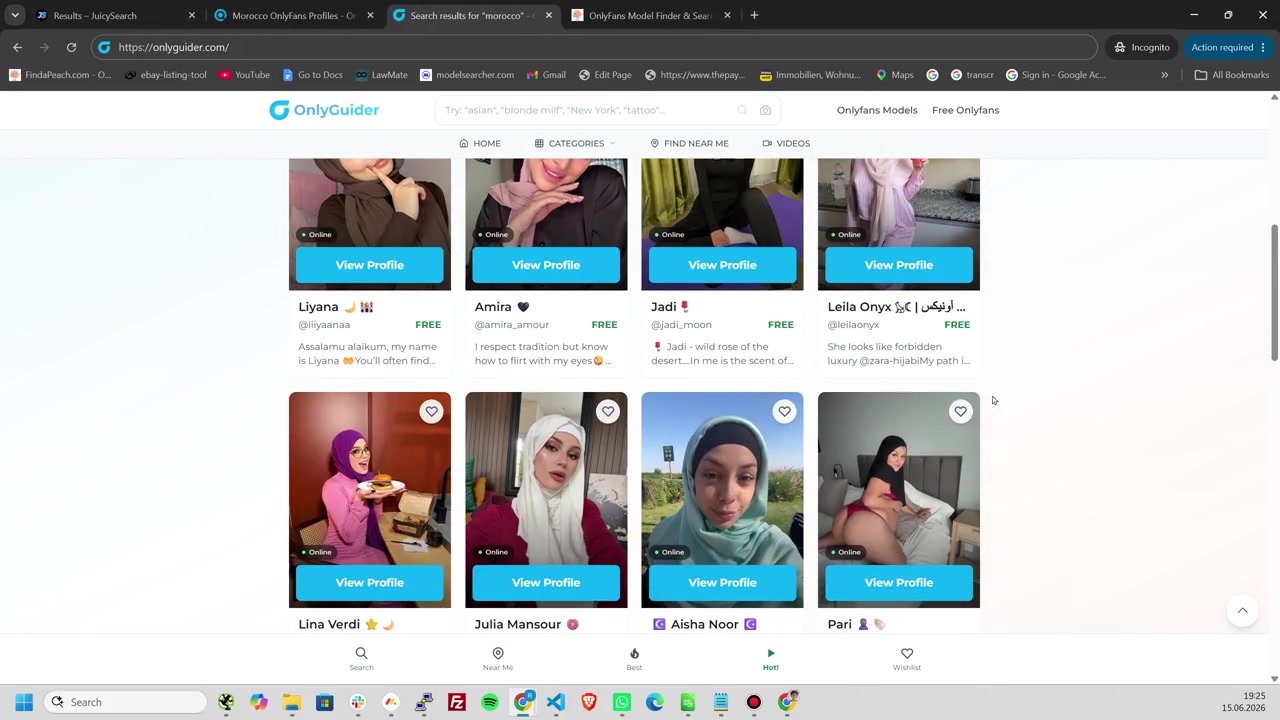
Task: Open the Categories dropdown
Action: click(575, 143)
